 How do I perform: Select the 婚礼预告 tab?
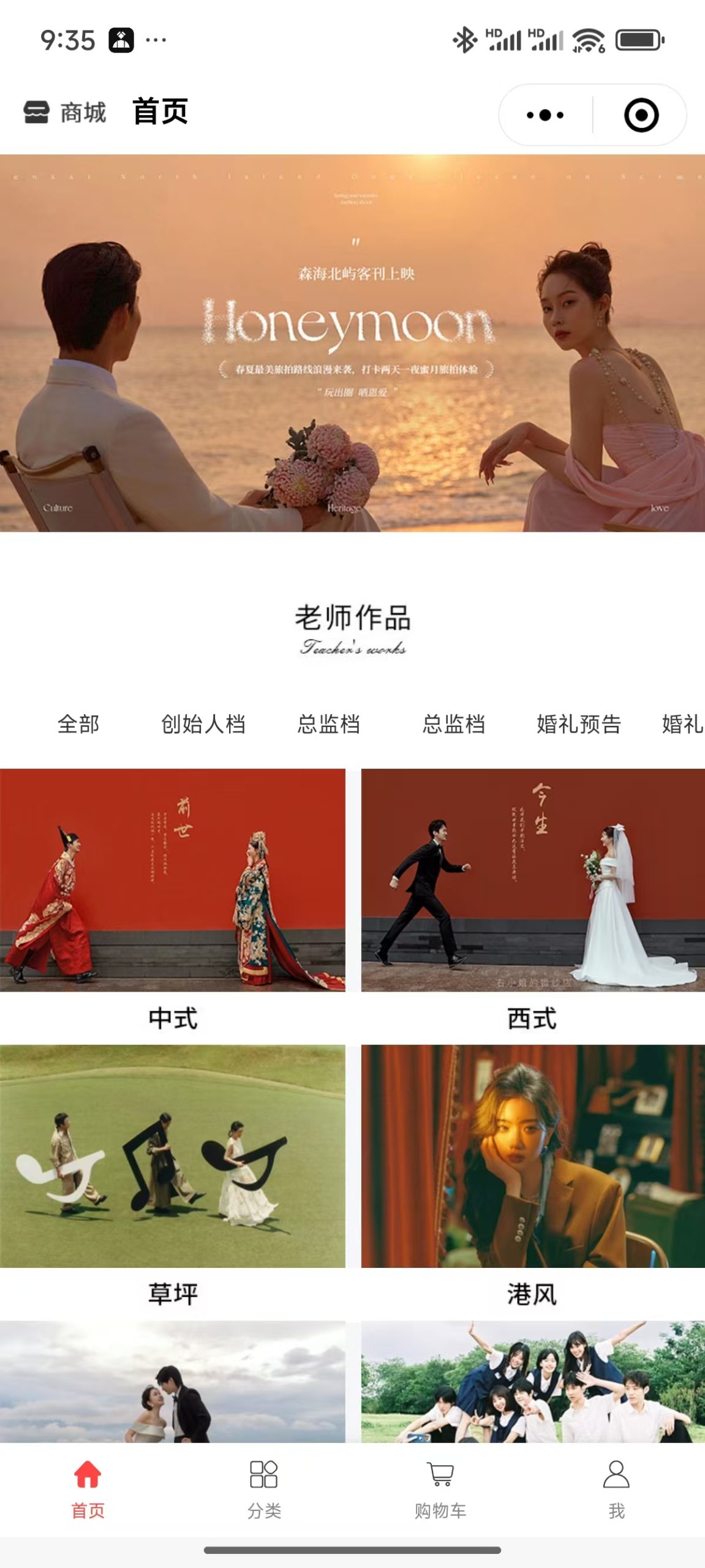coord(579,724)
